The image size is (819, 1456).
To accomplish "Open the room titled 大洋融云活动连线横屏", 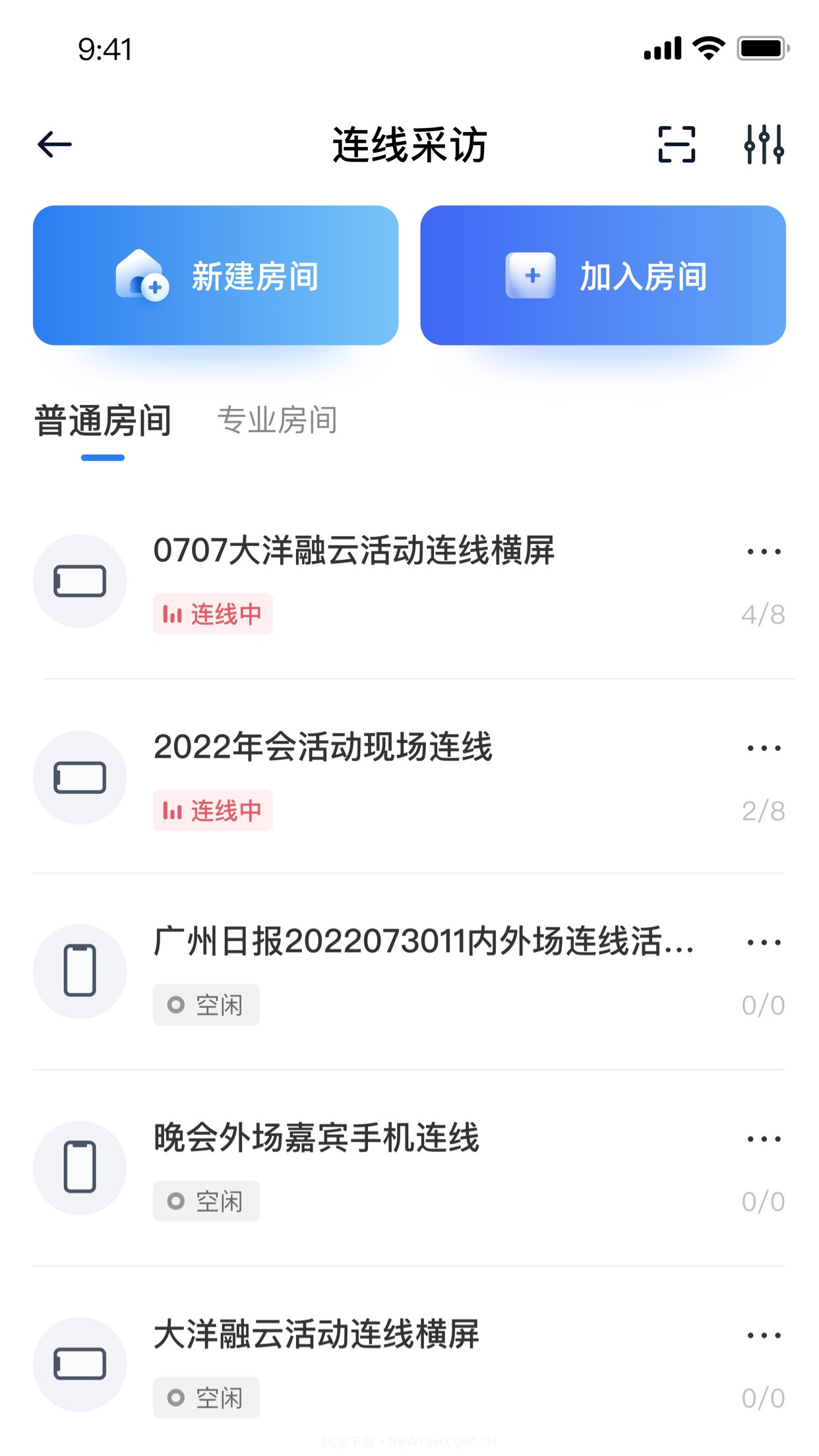I will 317,1335.
